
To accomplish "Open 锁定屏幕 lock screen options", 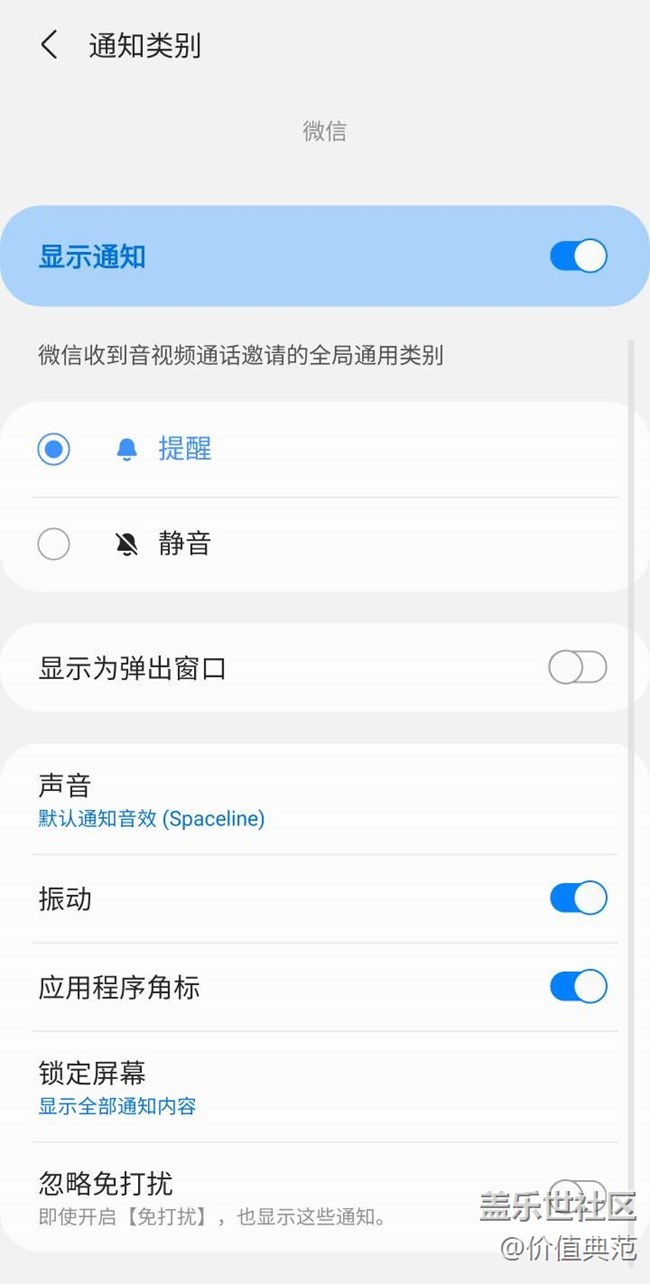I will [325, 1087].
